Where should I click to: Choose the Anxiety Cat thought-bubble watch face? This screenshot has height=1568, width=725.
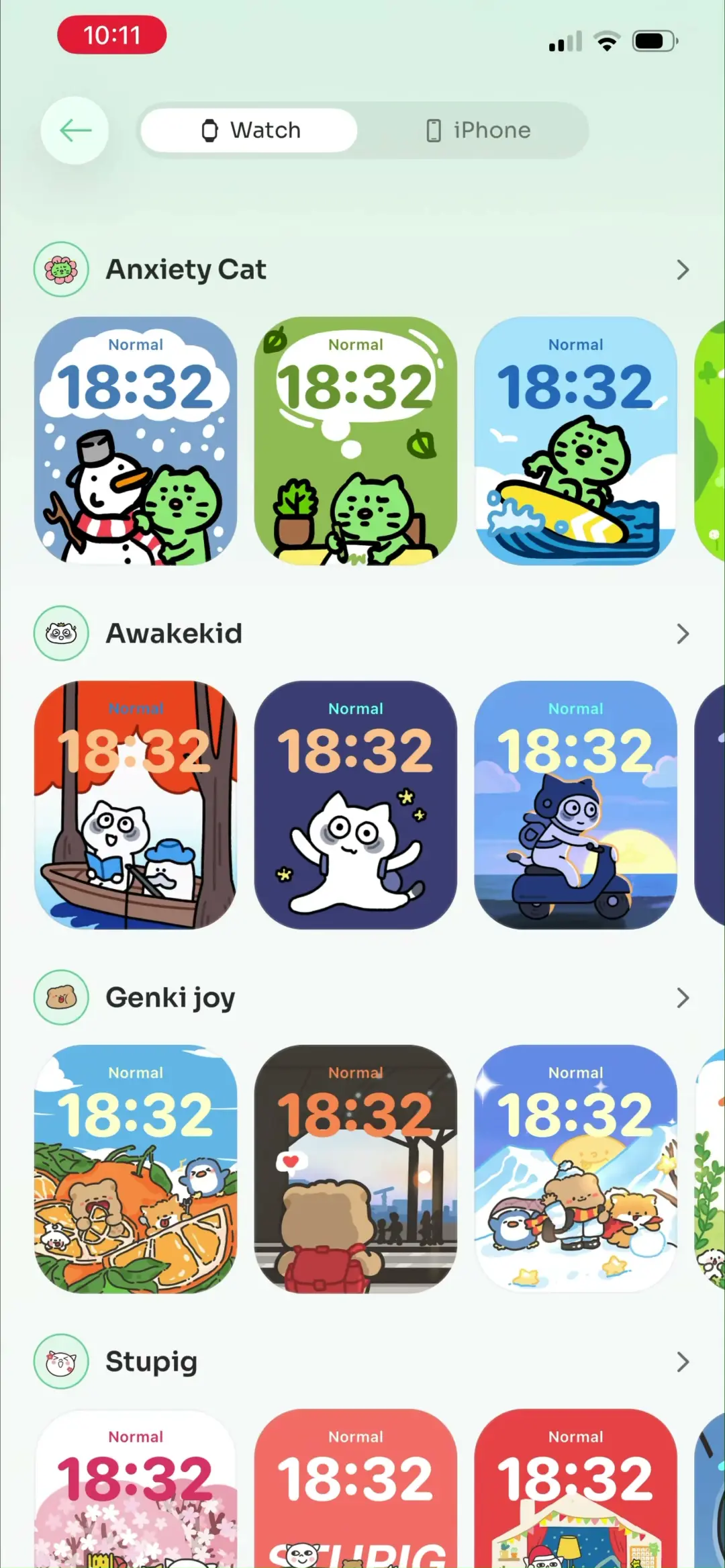coord(356,441)
